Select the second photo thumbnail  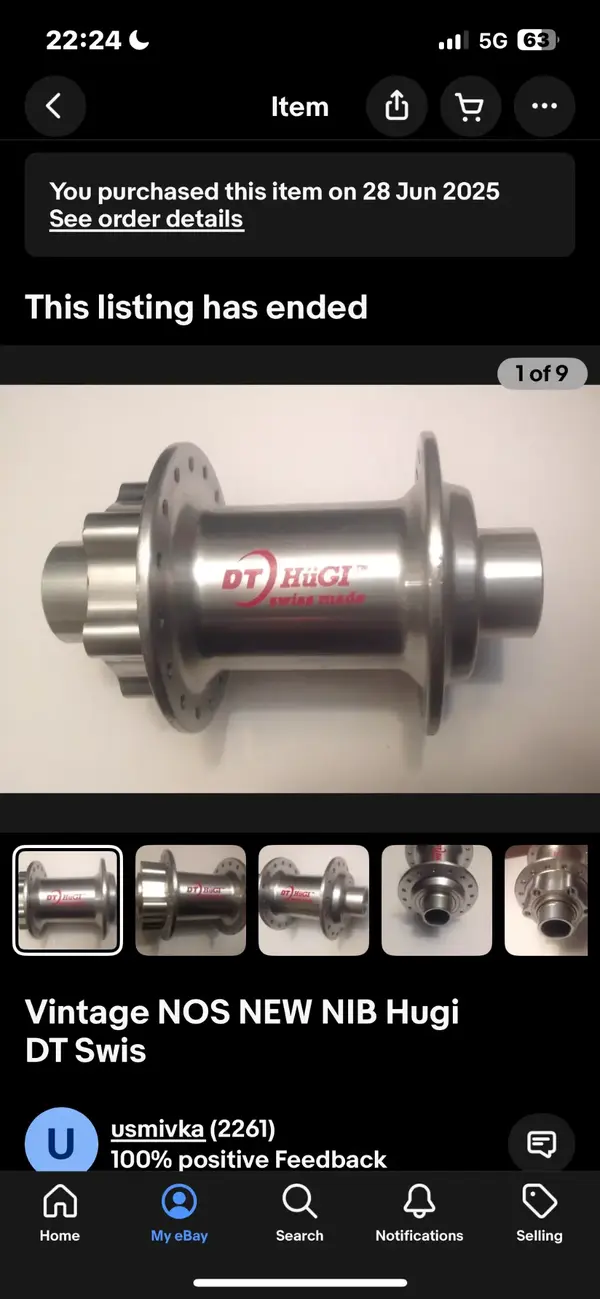[190, 900]
